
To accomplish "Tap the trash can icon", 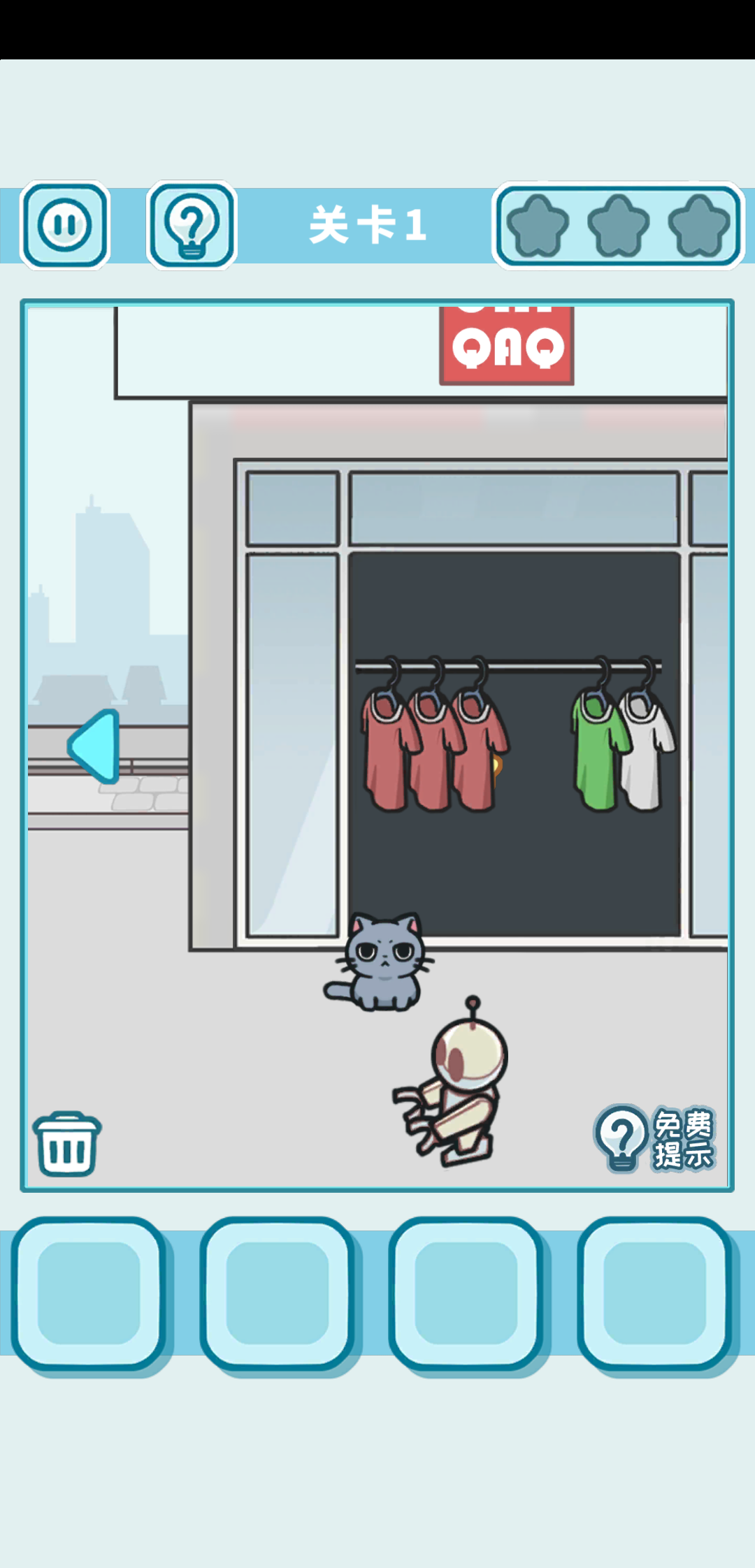I will click(67, 1145).
